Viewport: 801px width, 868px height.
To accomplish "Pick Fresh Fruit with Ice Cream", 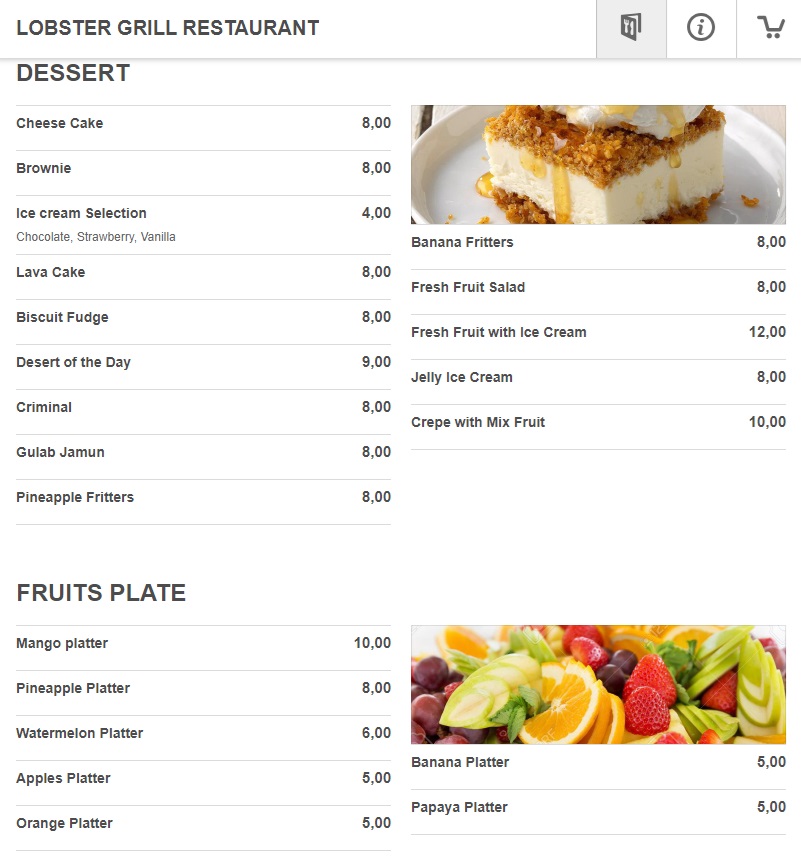I will coord(498,332).
